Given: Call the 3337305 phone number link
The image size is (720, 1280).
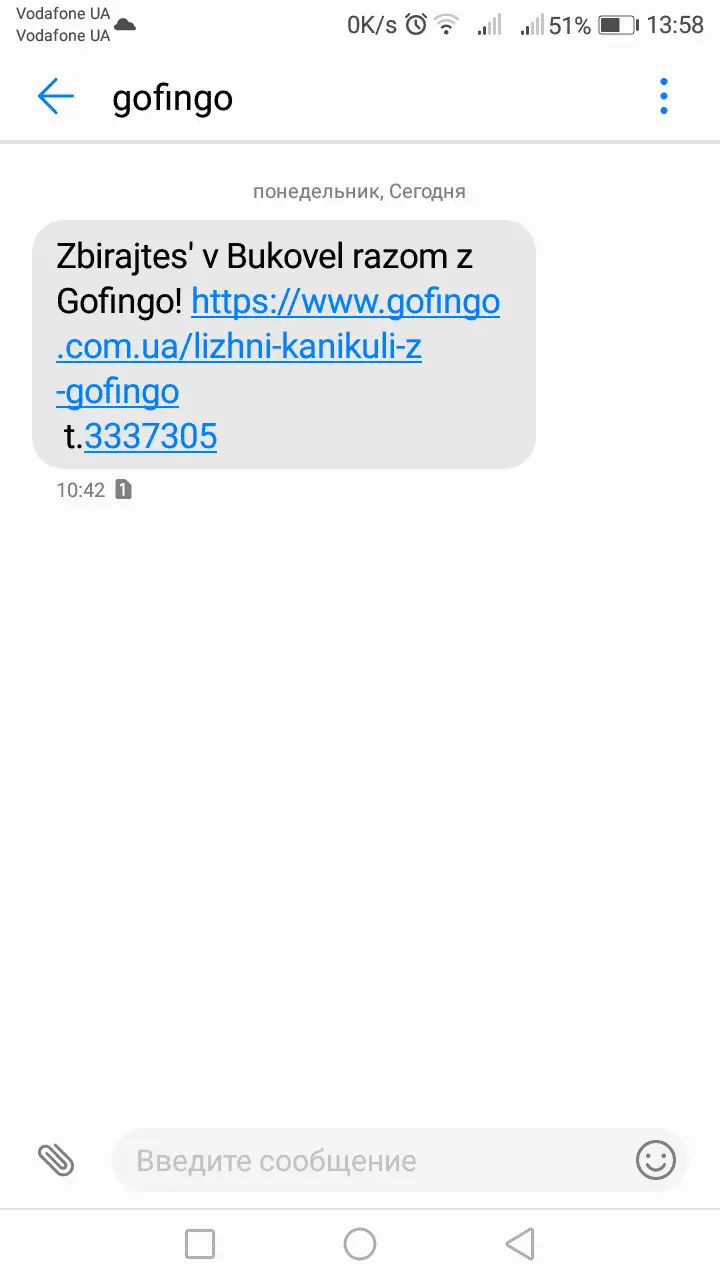Looking at the screenshot, I should [151, 436].
